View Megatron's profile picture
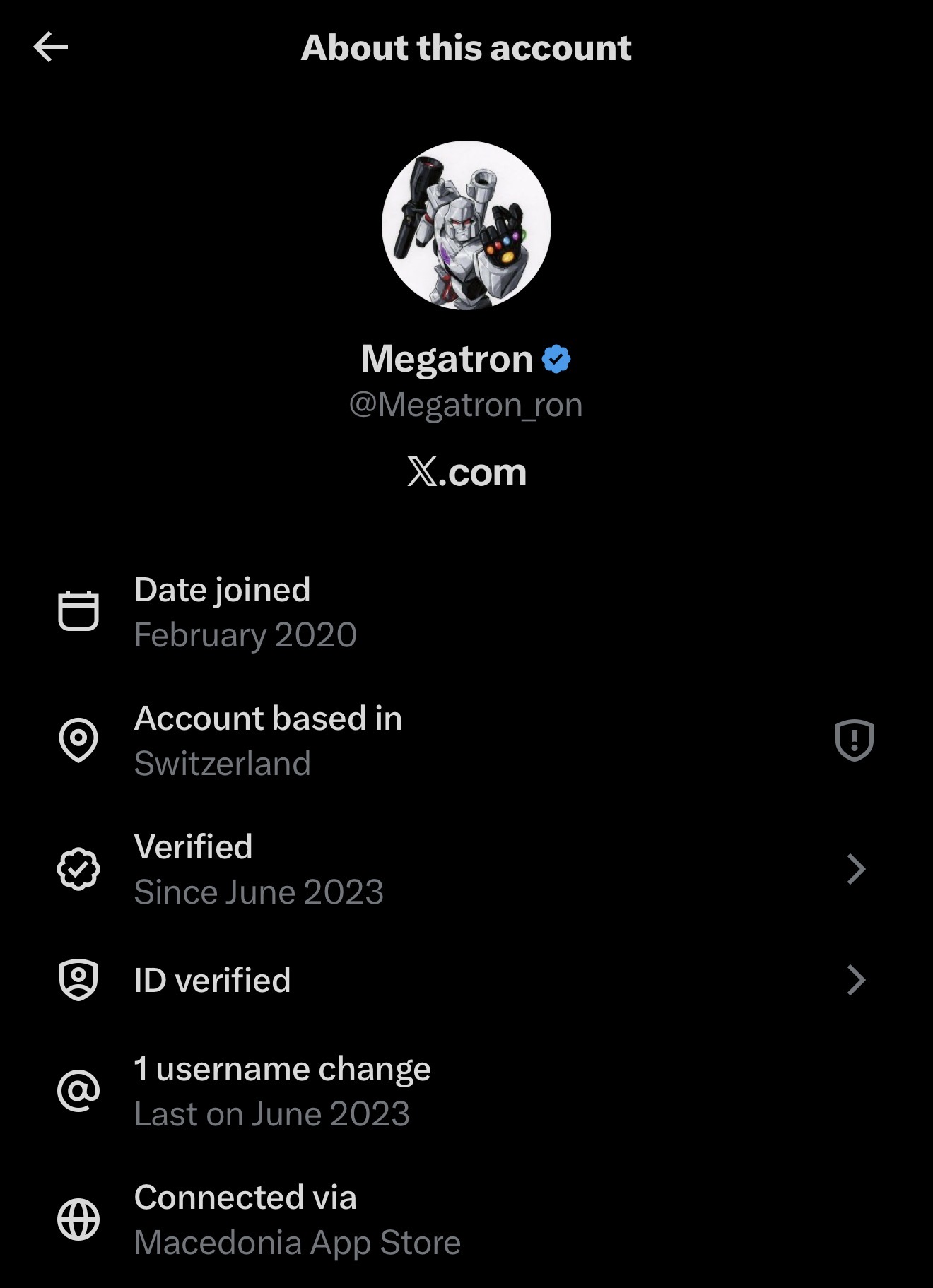933x1288 pixels. pyautogui.click(x=466, y=225)
